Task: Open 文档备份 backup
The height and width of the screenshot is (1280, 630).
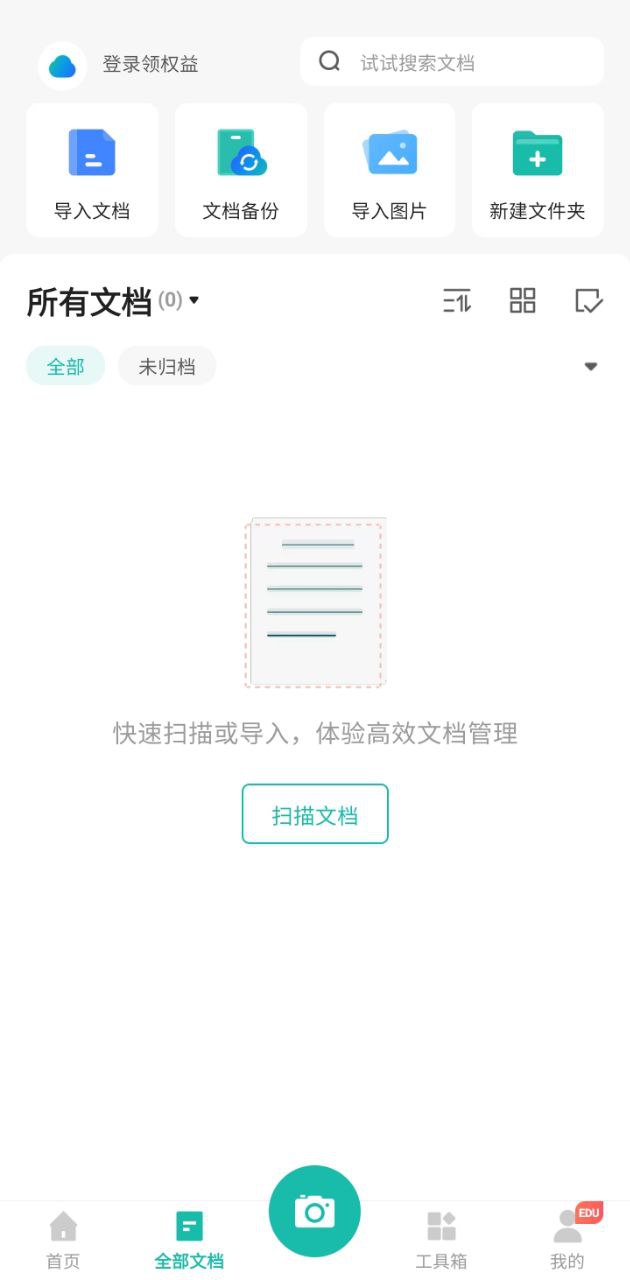Action: click(241, 171)
